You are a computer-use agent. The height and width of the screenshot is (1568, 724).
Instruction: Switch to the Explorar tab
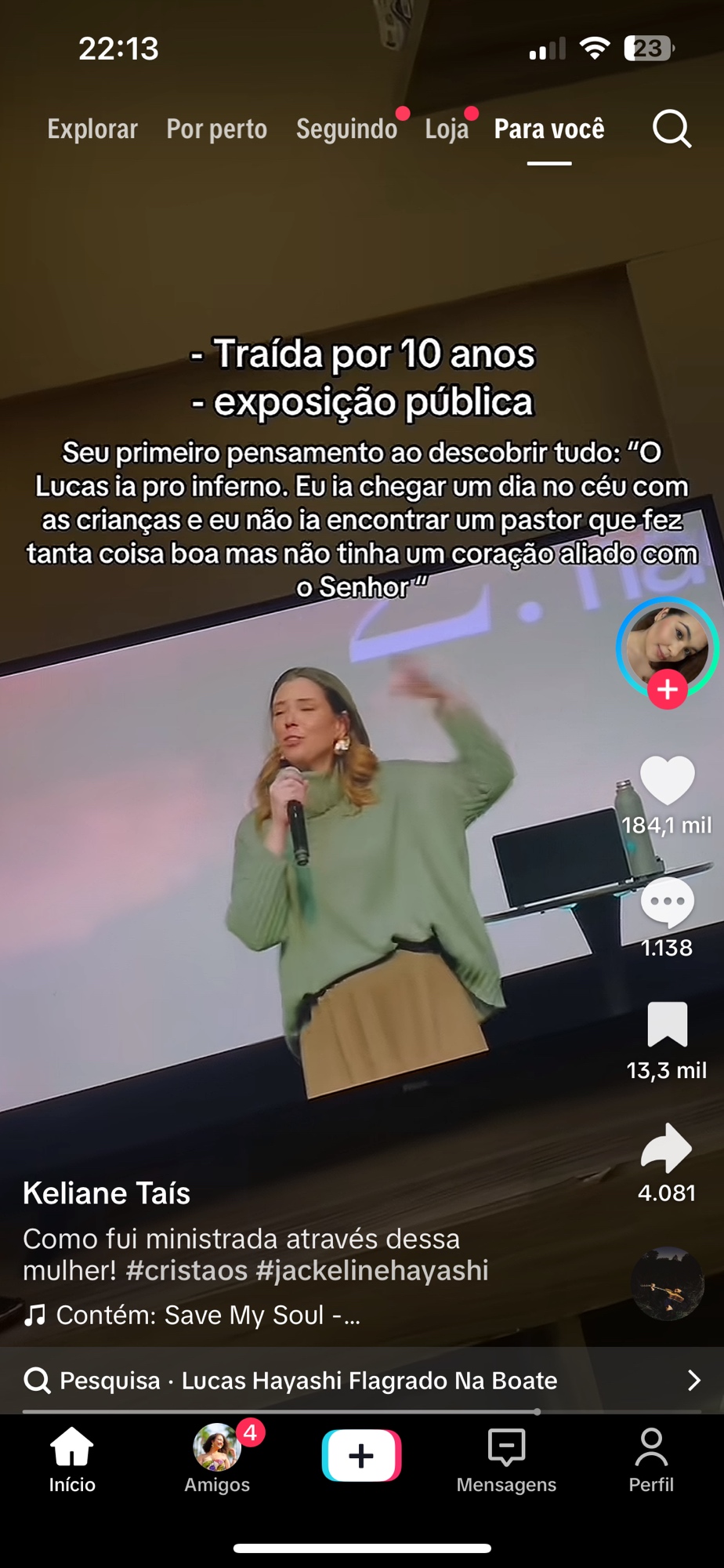click(92, 129)
